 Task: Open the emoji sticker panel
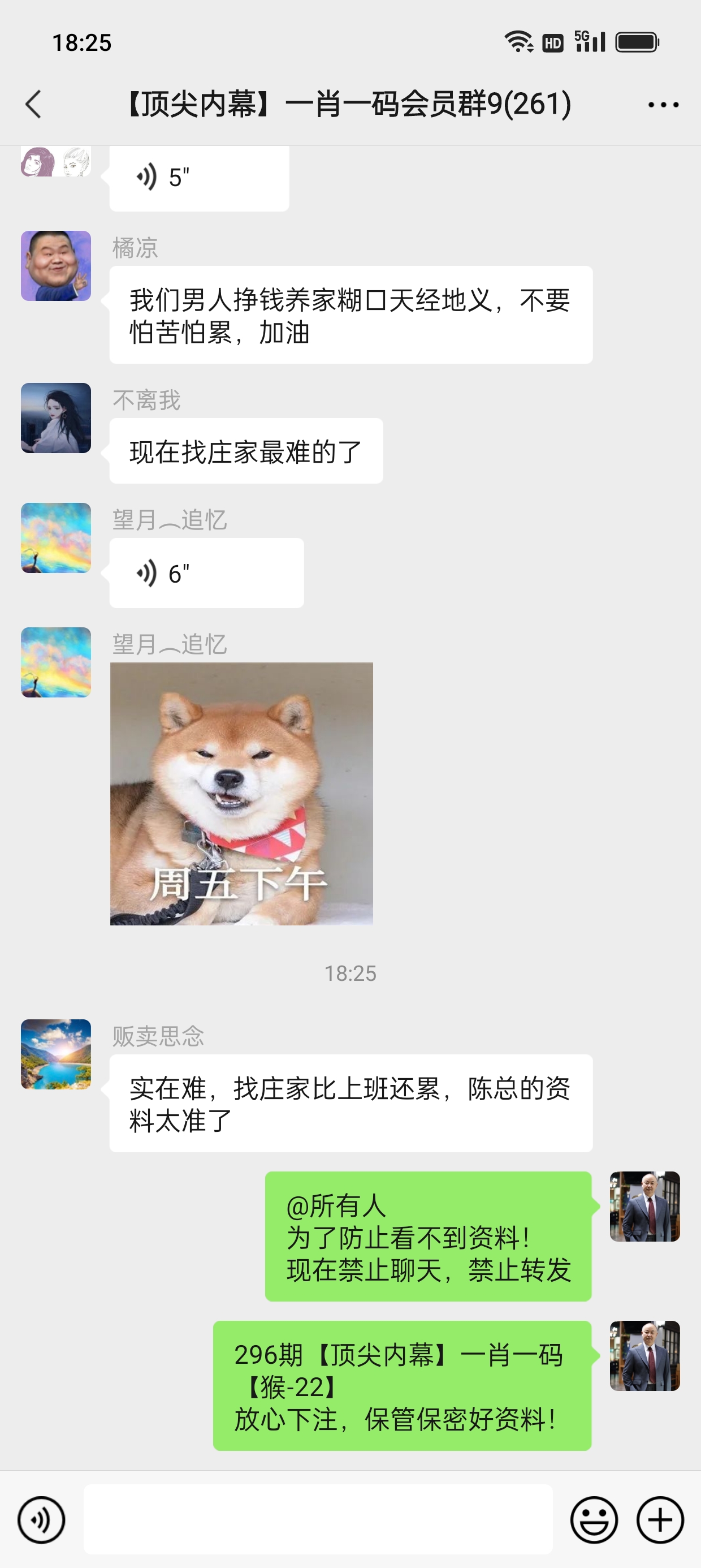click(x=594, y=1520)
